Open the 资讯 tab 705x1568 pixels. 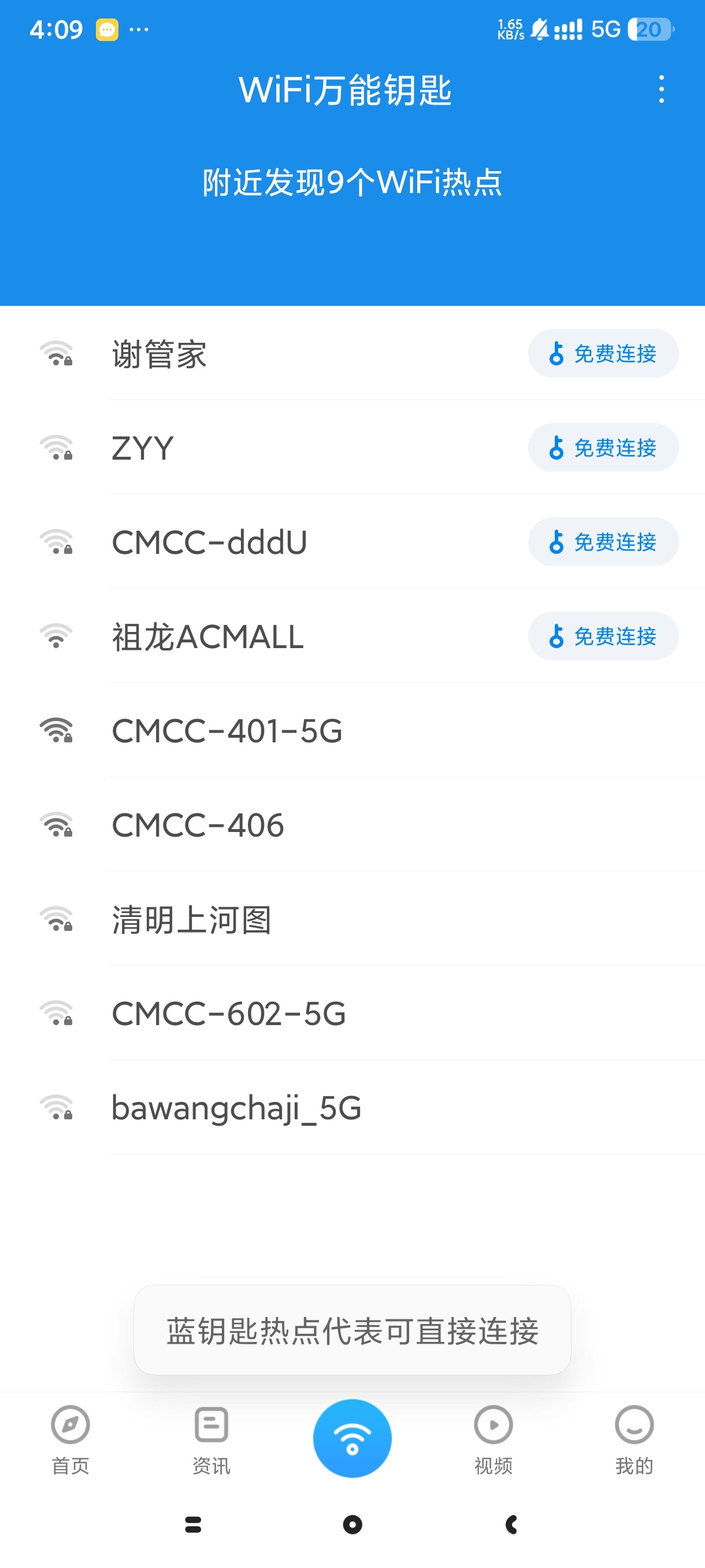(211, 1440)
